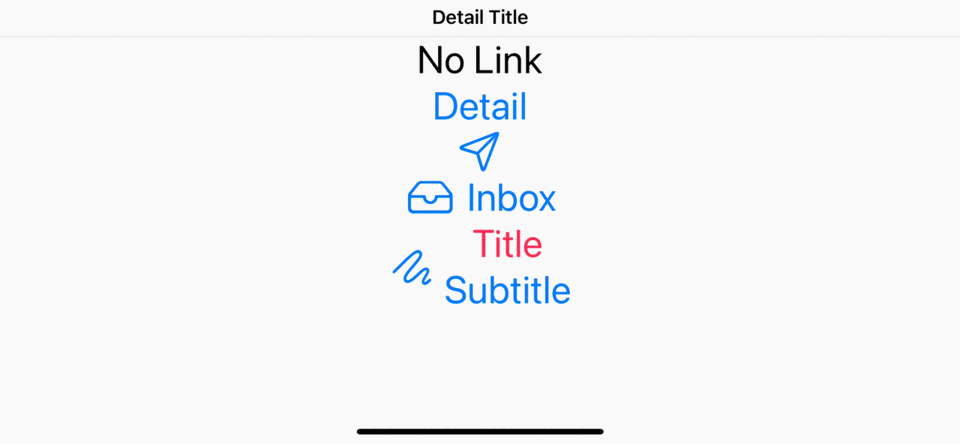Screen dimensions: 960x444
Task: Tap the paper plane icon
Action: 479,151
